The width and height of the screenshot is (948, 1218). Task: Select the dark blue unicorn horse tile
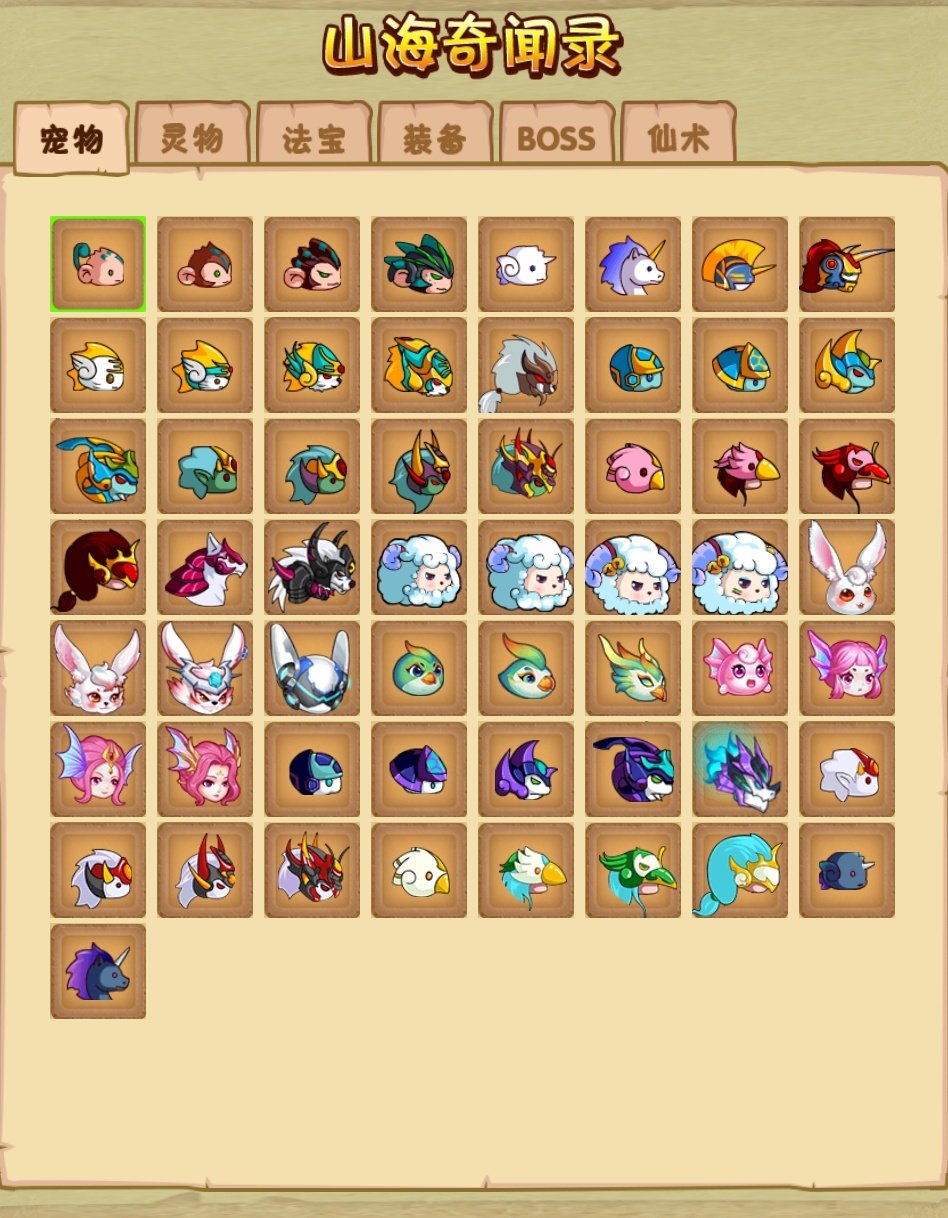[x=98, y=972]
